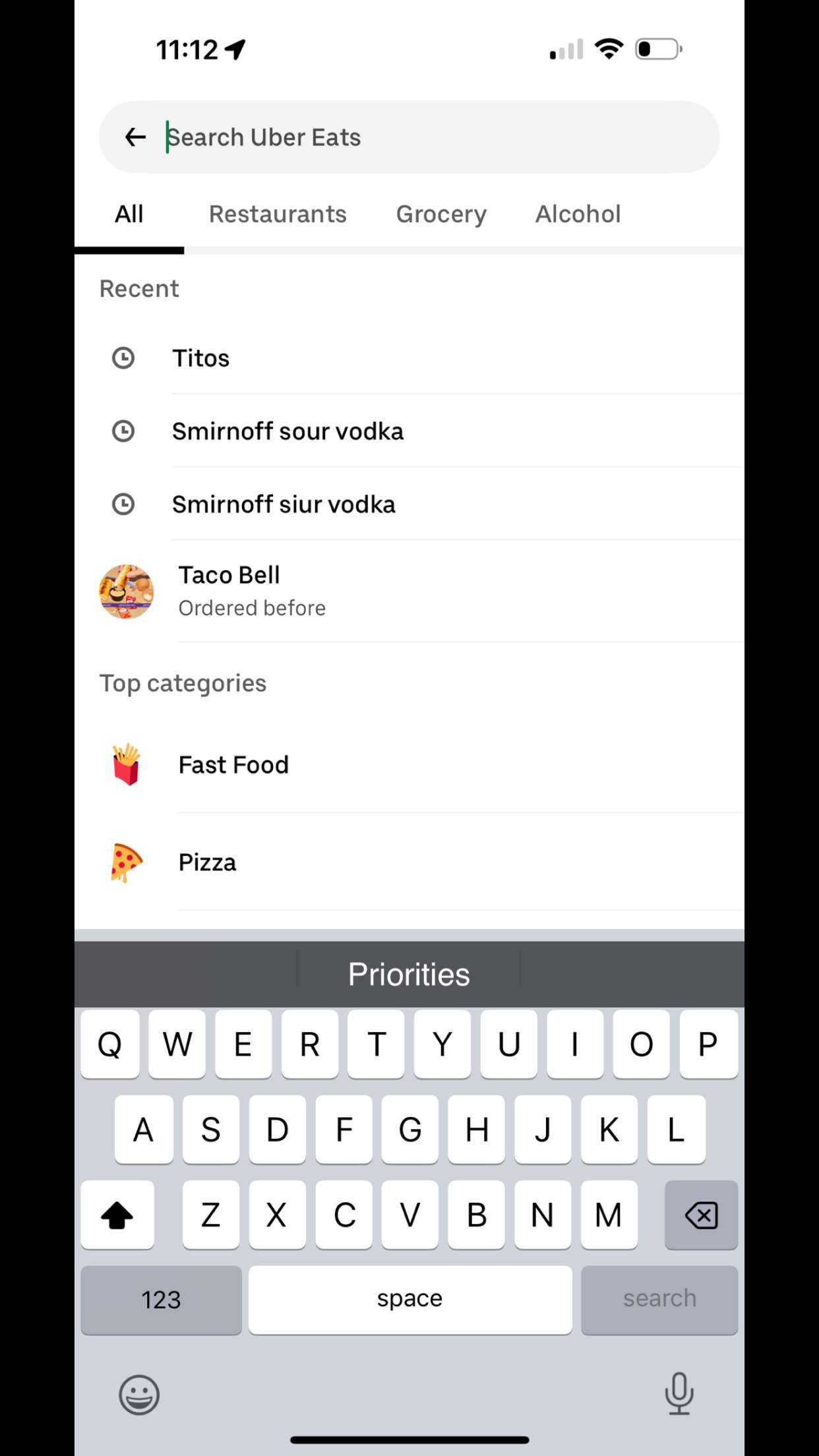
Task: Open Taco Bell ordered before
Action: [229, 591]
